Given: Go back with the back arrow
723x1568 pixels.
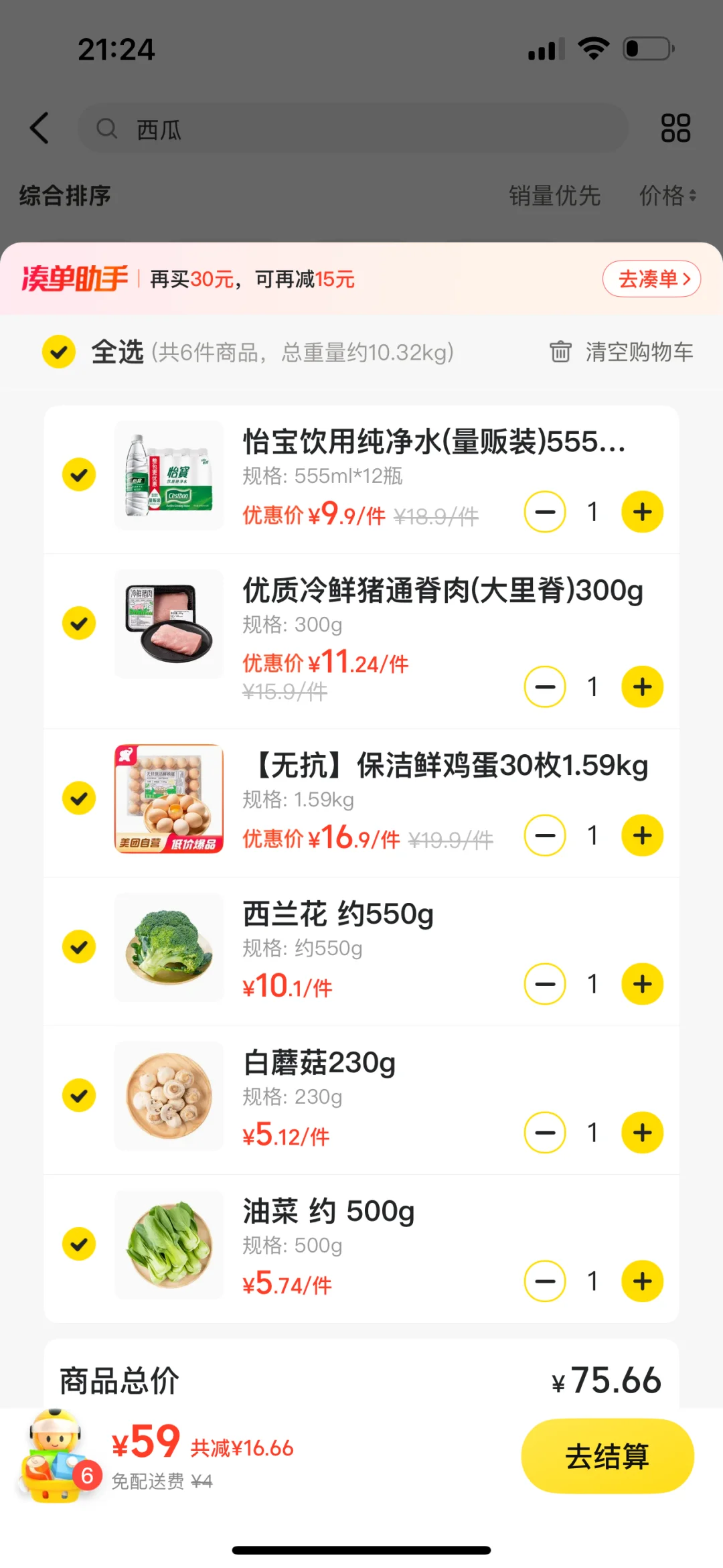Looking at the screenshot, I should pos(39,128).
